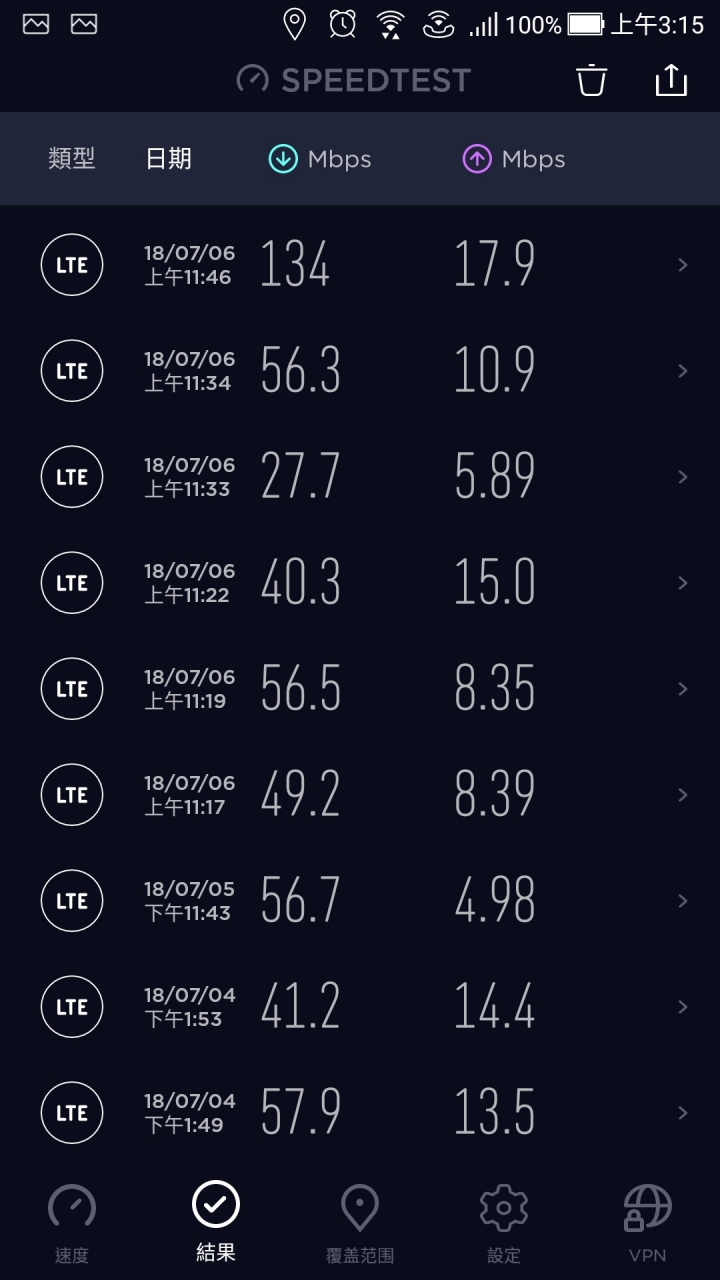720x1280 pixels.
Task: Open the 49.2 Mbps result from 上午11:17
Action: [360, 795]
